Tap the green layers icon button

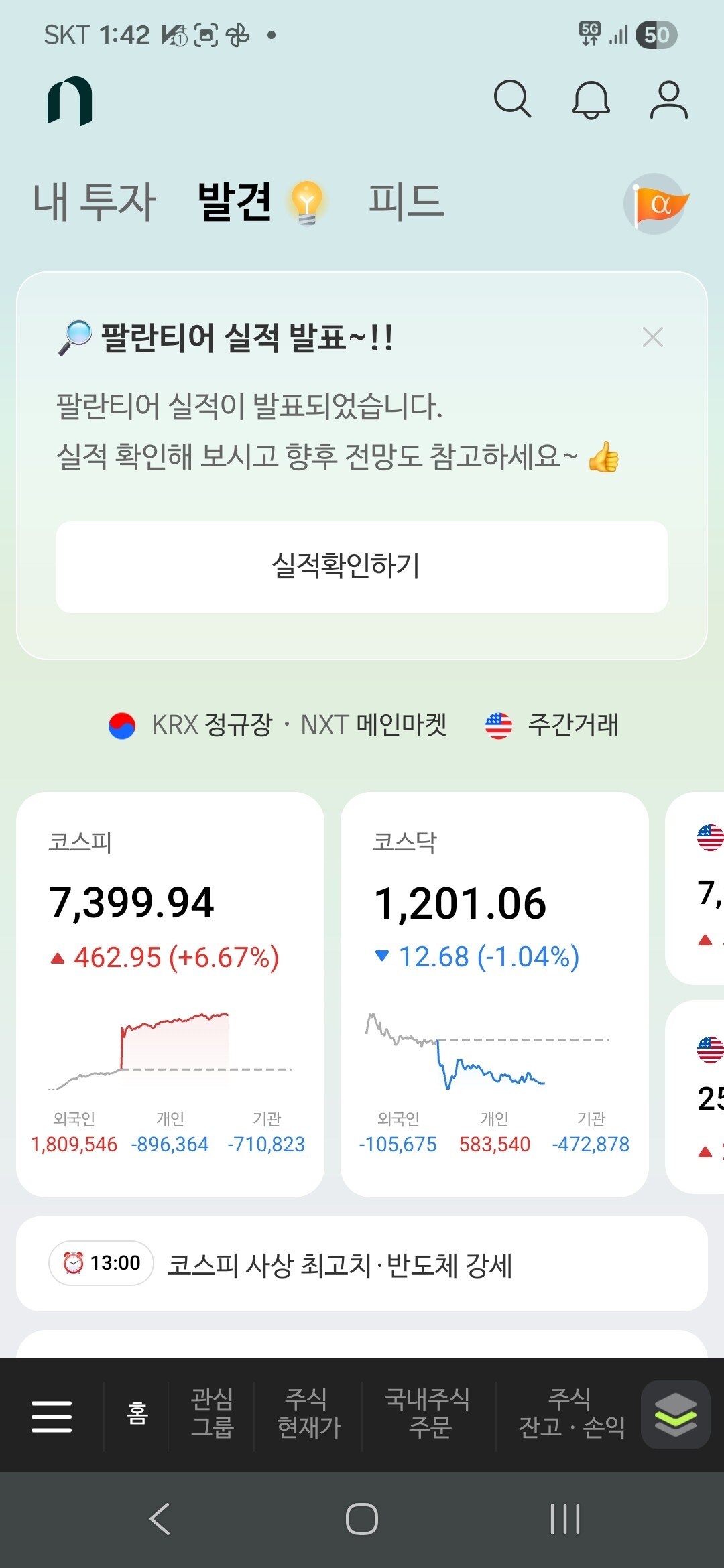click(675, 1415)
